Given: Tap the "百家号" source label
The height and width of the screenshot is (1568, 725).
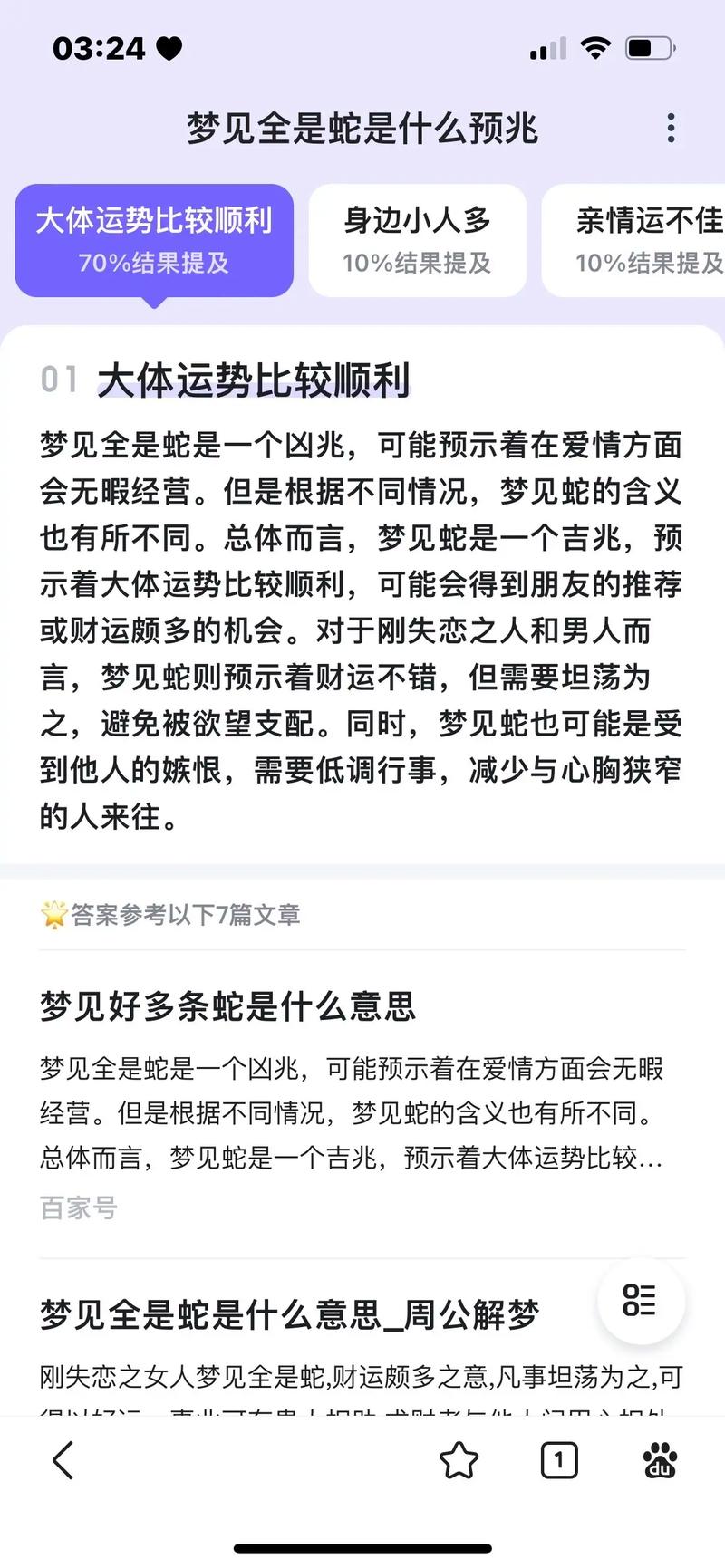Looking at the screenshot, I should [x=78, y=1207].
